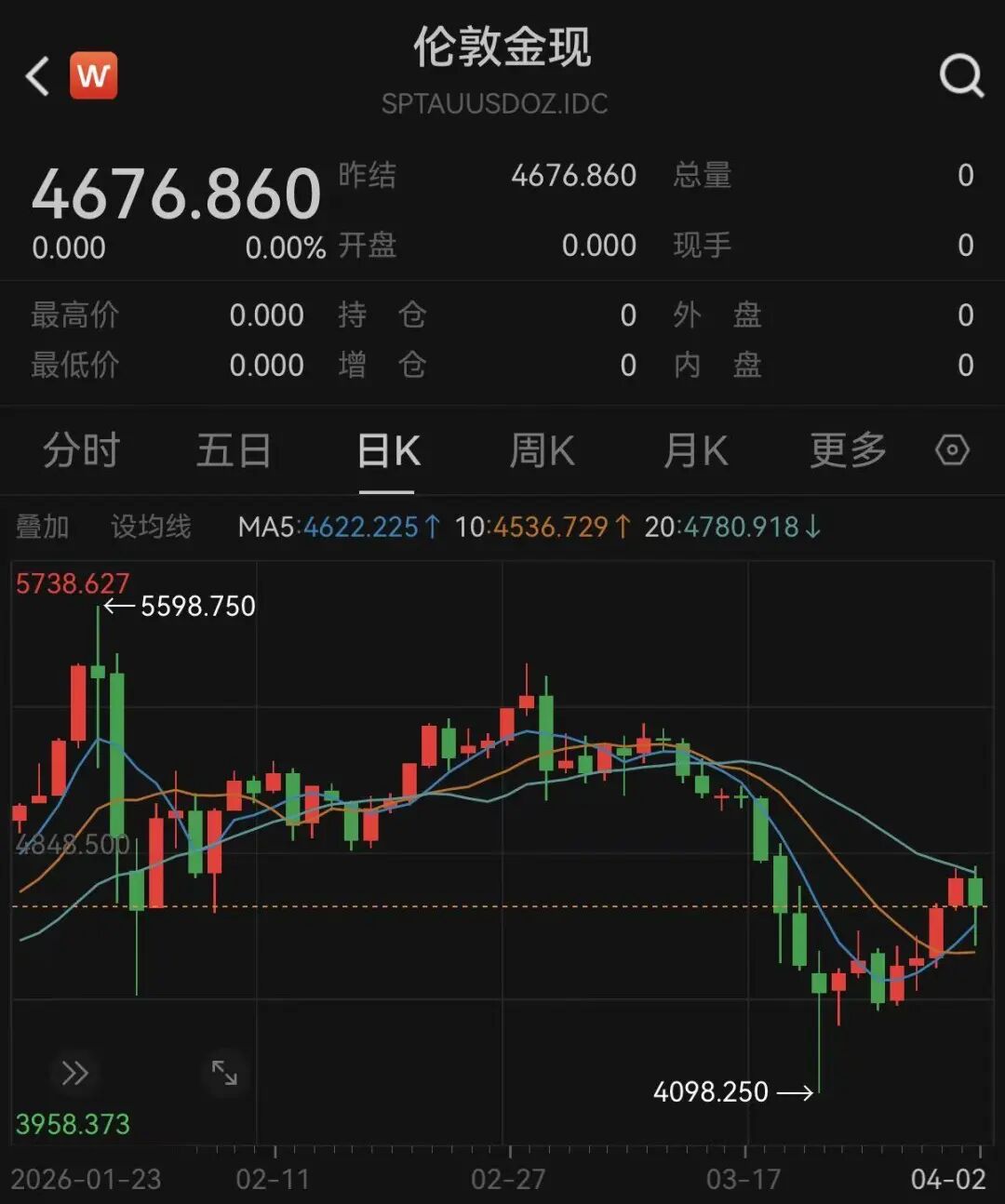Switch to the 五日 chart tab
This screenshot has width=1005, height=1204.
(234, 451)
